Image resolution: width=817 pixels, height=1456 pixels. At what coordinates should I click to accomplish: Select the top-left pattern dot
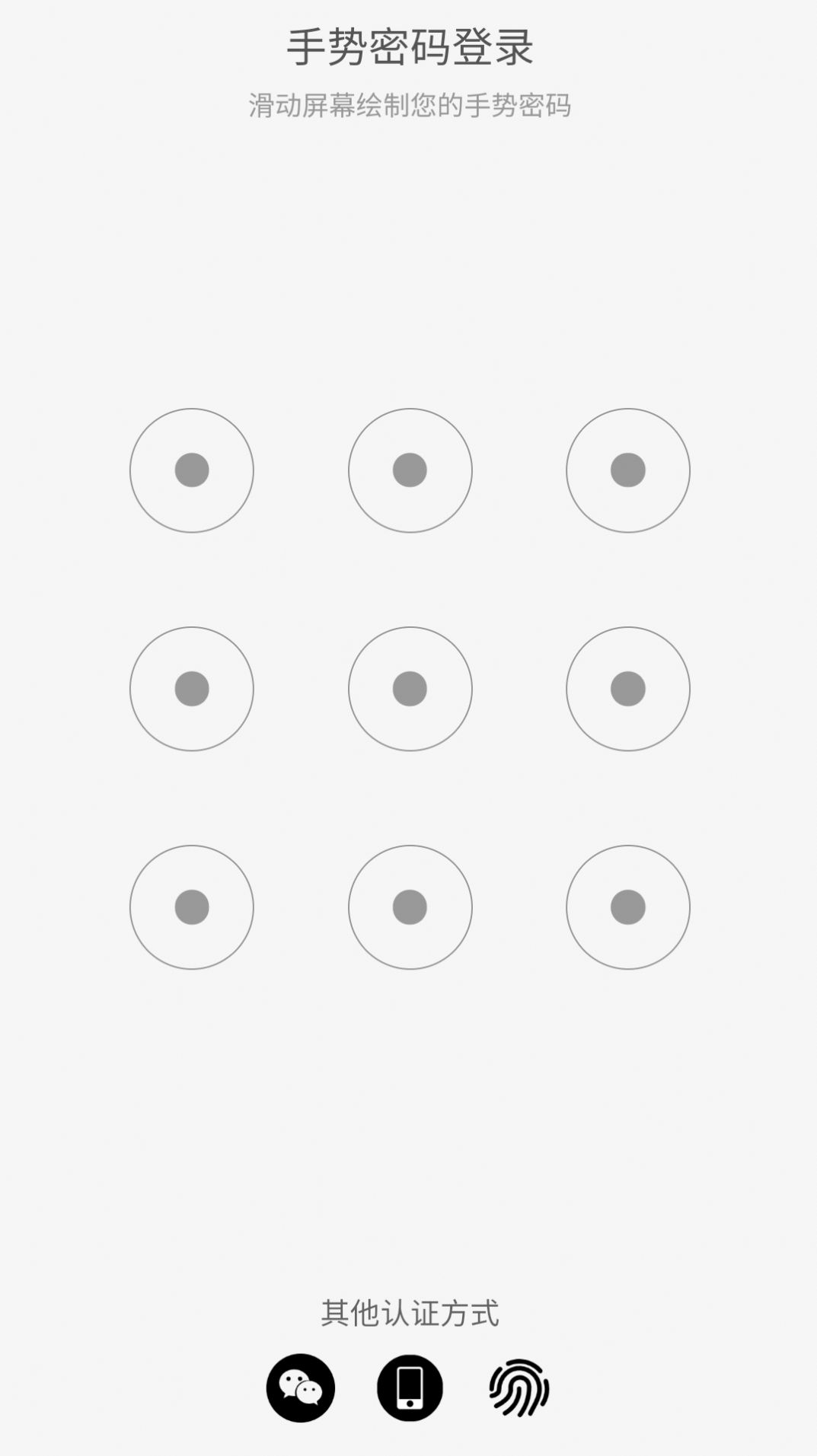pos(192,470)
